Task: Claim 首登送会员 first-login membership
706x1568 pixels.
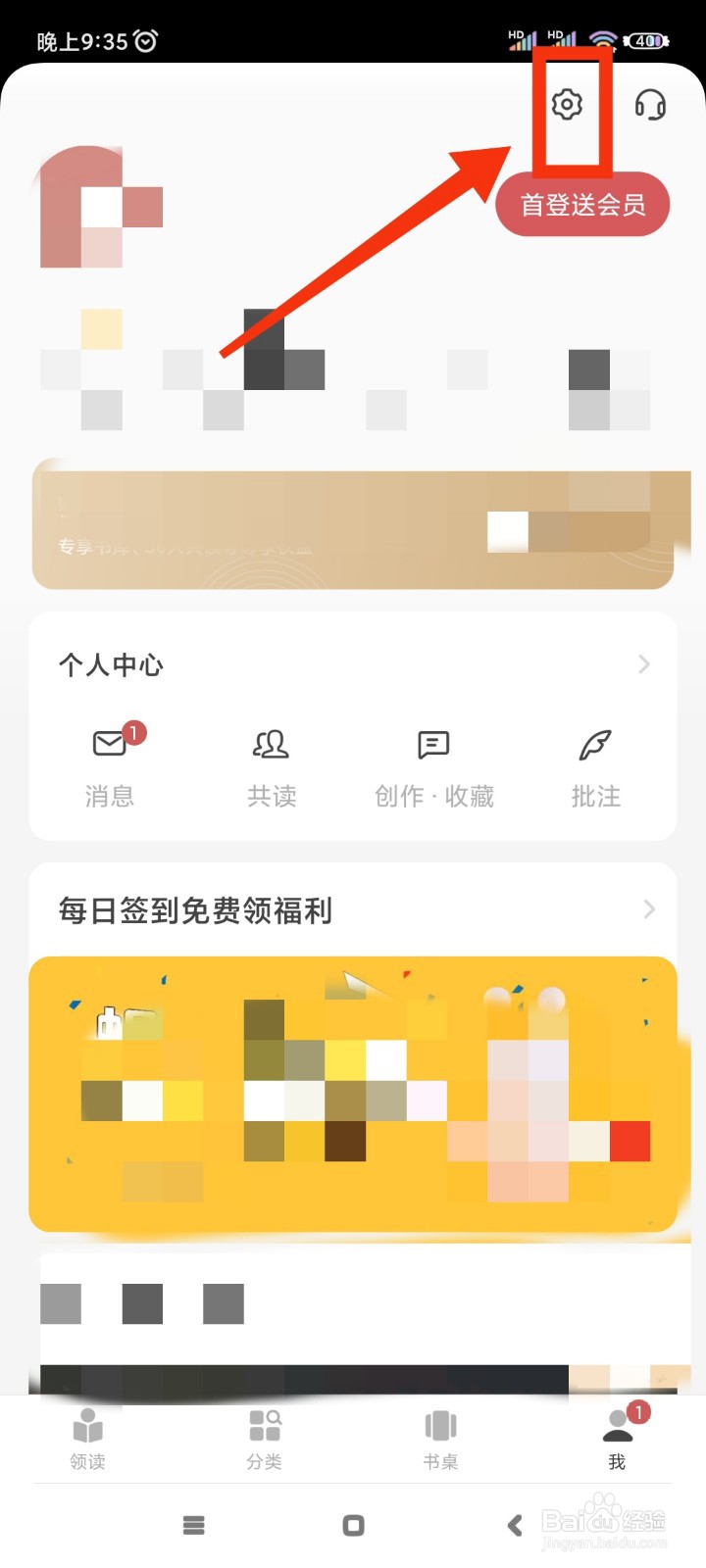Action: pos(583,204)
